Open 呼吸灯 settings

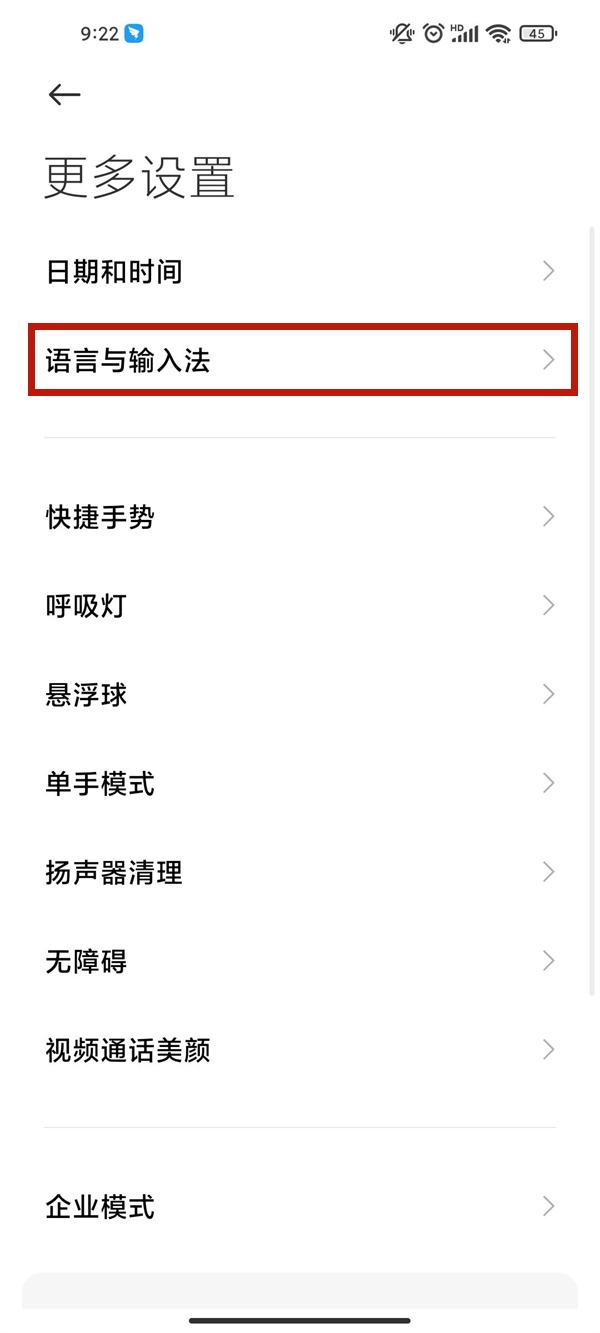tap(300, 606)
